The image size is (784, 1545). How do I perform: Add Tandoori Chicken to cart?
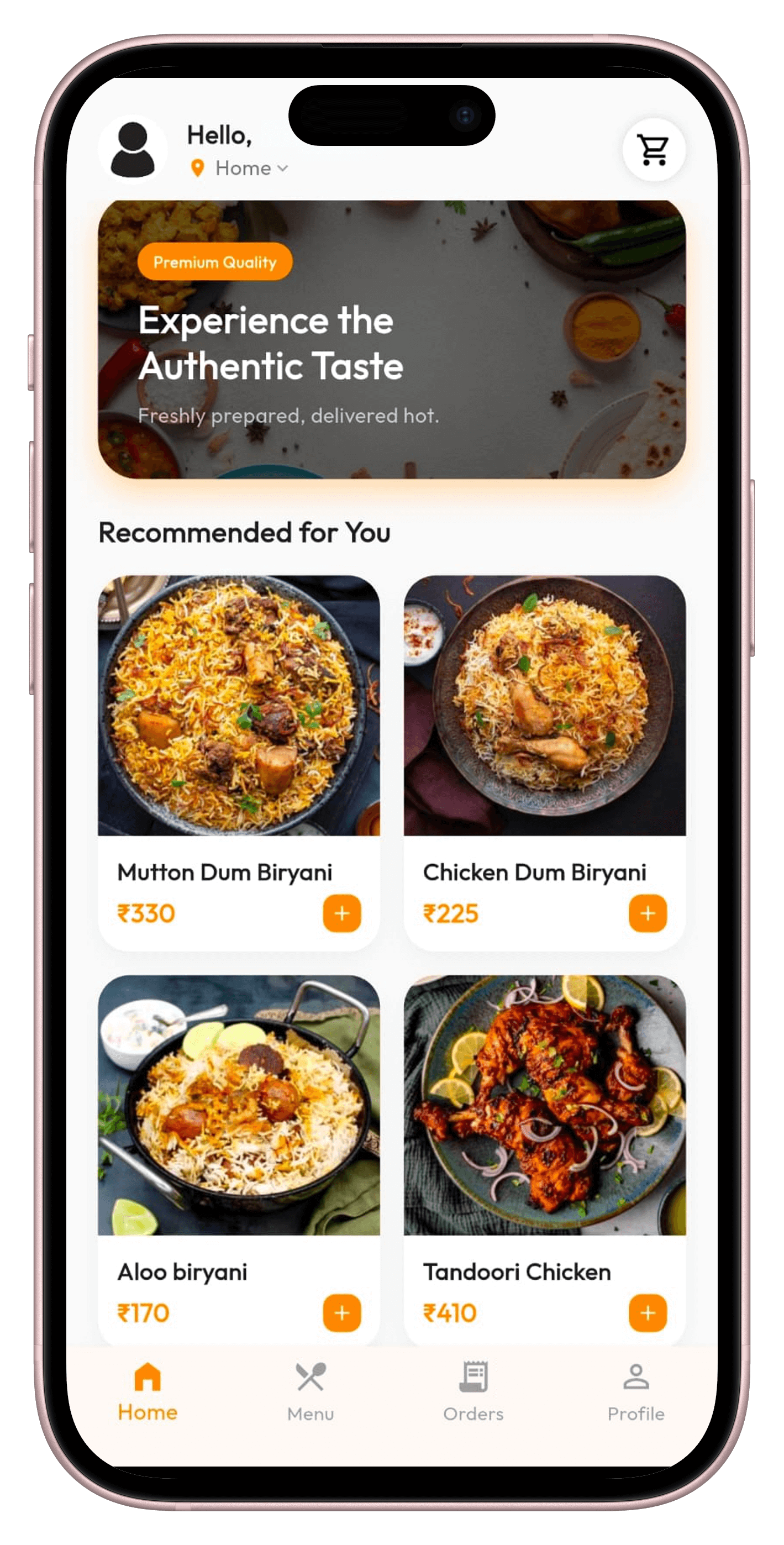[x=647, y=1312]
